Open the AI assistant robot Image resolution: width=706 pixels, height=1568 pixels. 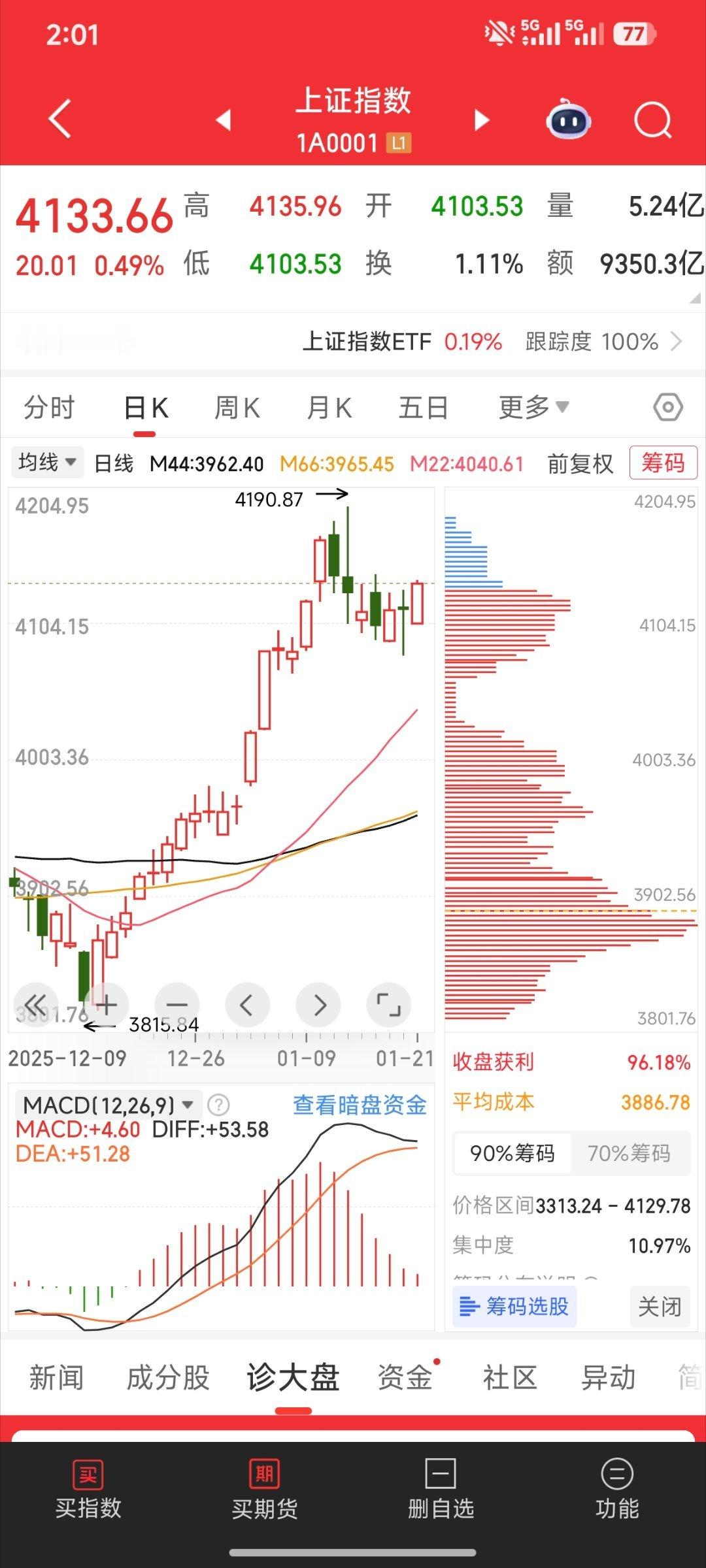[567, 119]
